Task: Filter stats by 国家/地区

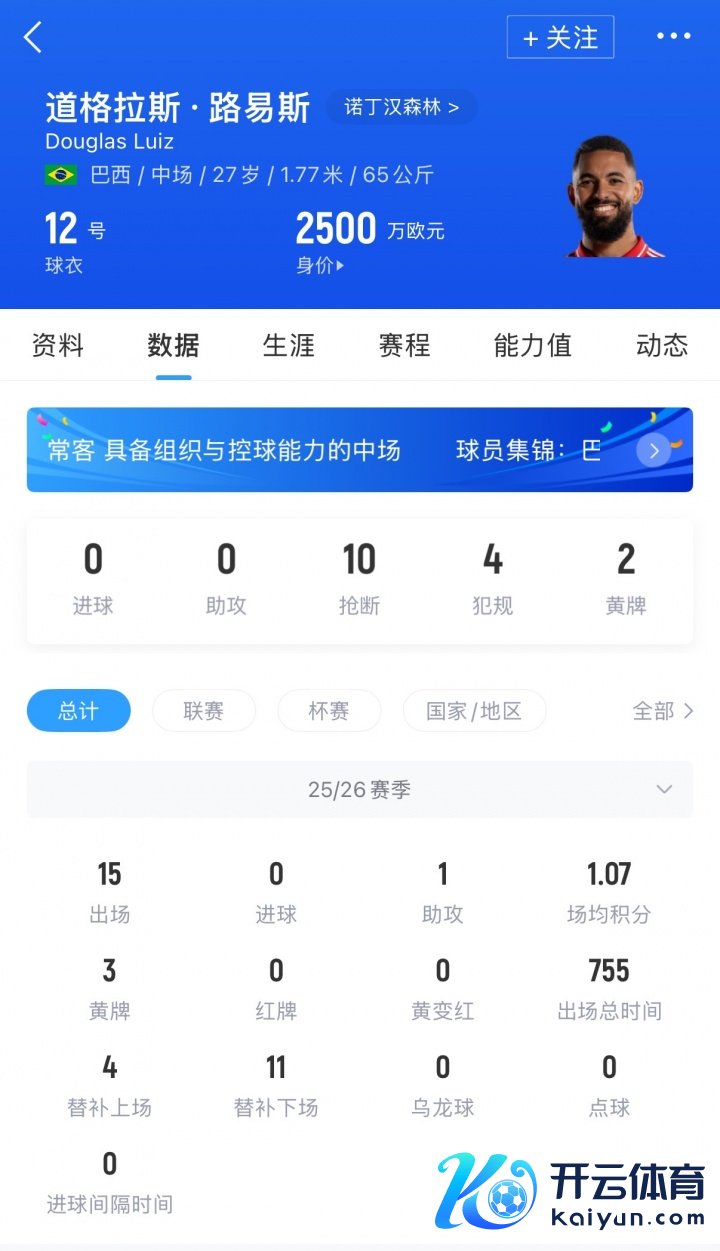Action: coord(474,711)
